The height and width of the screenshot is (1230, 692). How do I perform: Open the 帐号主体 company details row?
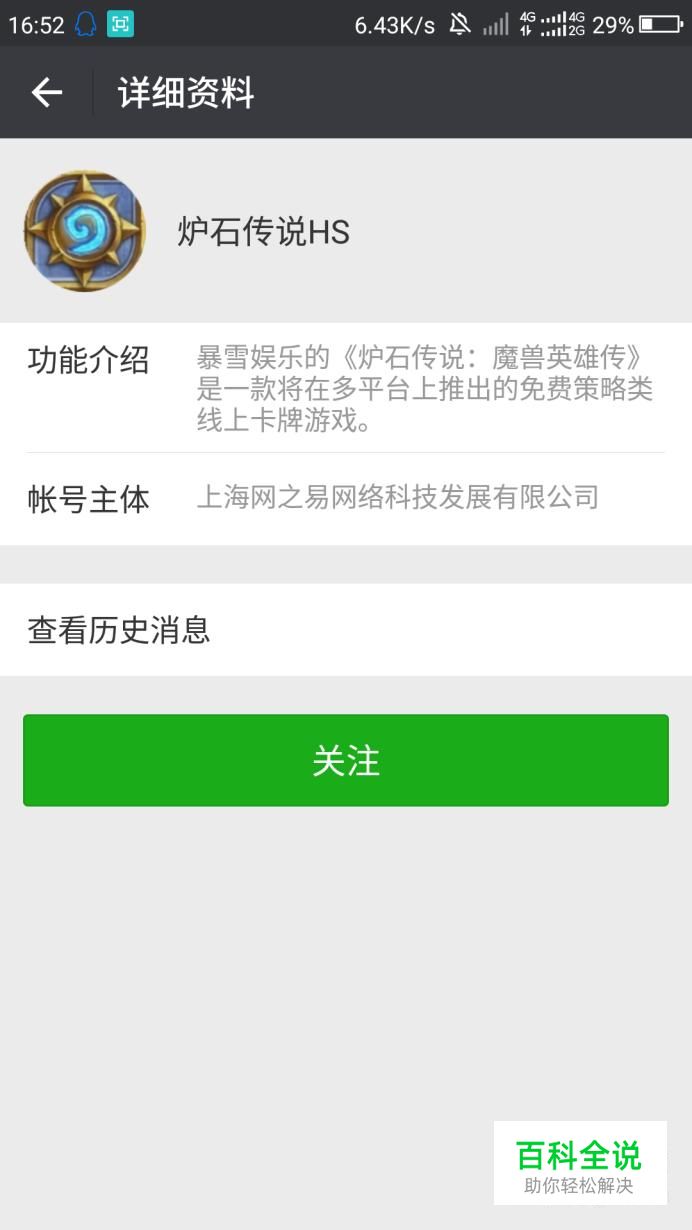point(346,498)
